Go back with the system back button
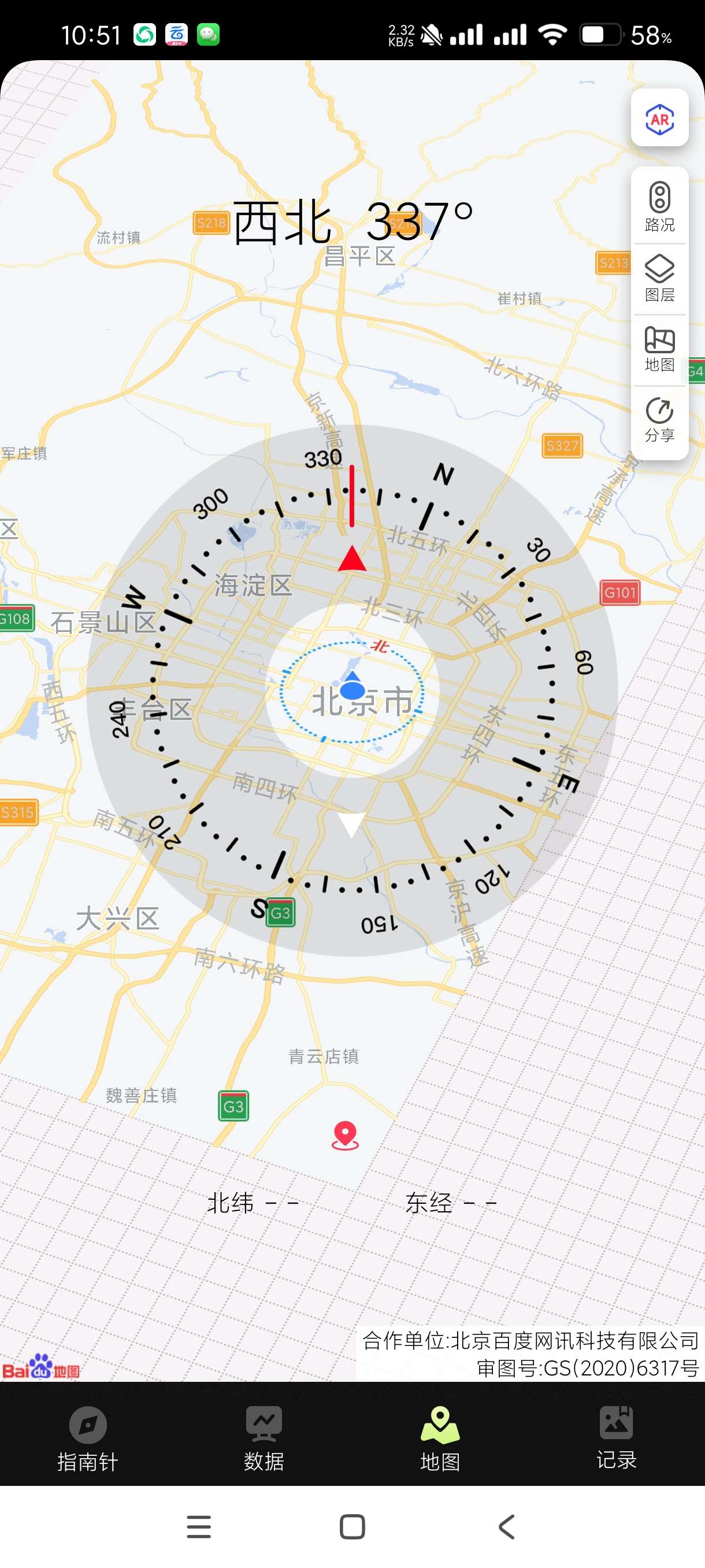This screenshot has height=1568, width=705. click(506, 1526)
